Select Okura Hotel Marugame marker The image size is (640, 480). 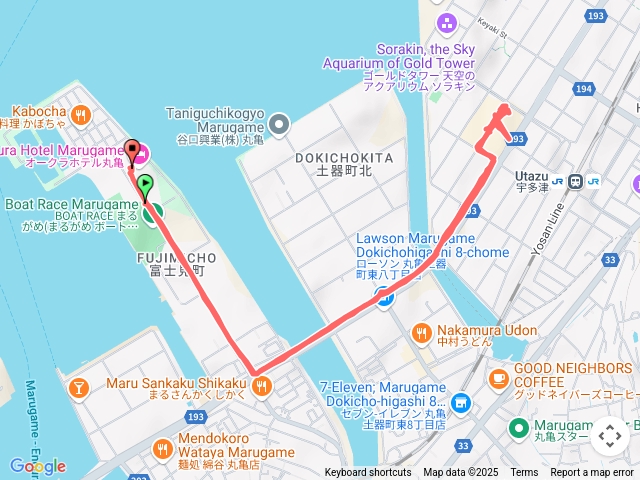coord(140,152)
